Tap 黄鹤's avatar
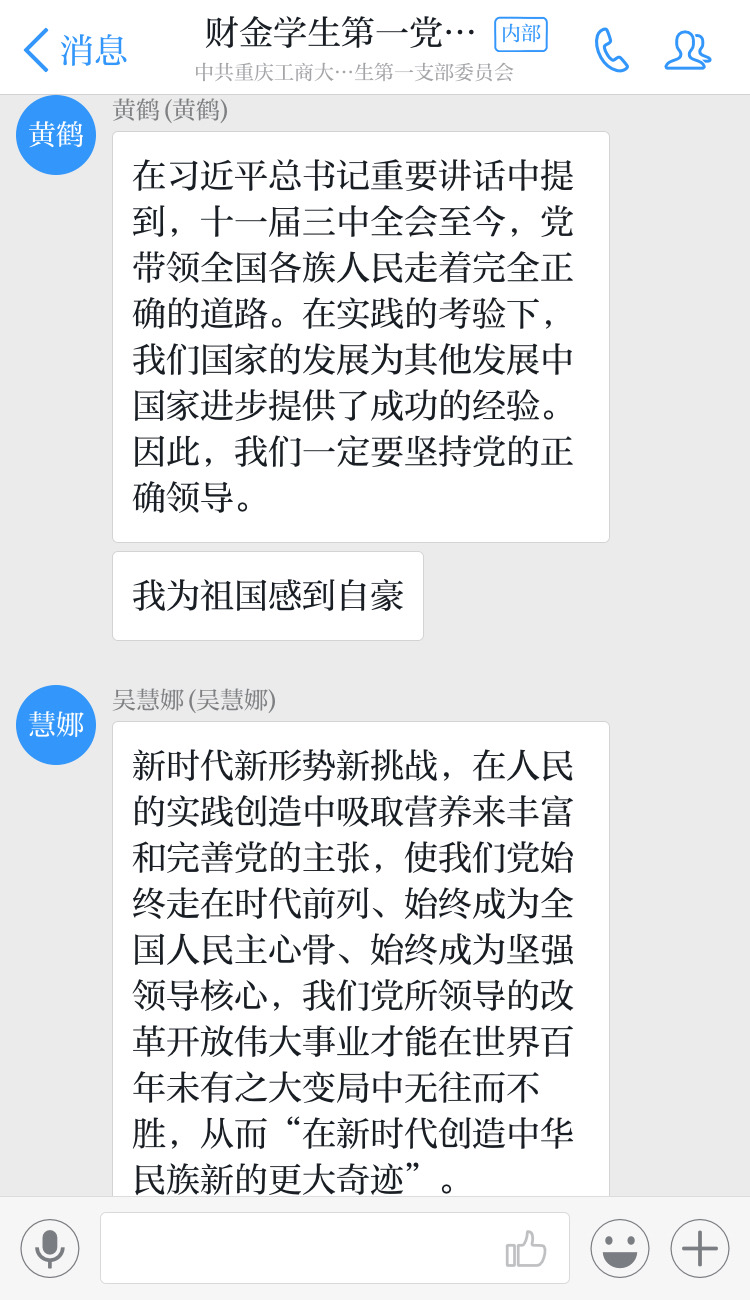750x1300 pixels. (x=56, y=135)
